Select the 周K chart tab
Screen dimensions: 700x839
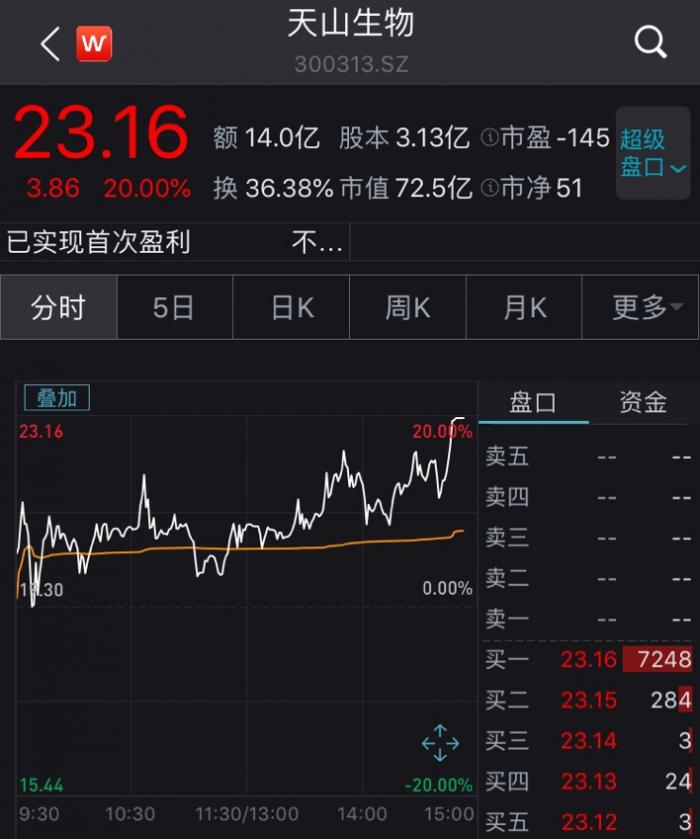point(408,308)
